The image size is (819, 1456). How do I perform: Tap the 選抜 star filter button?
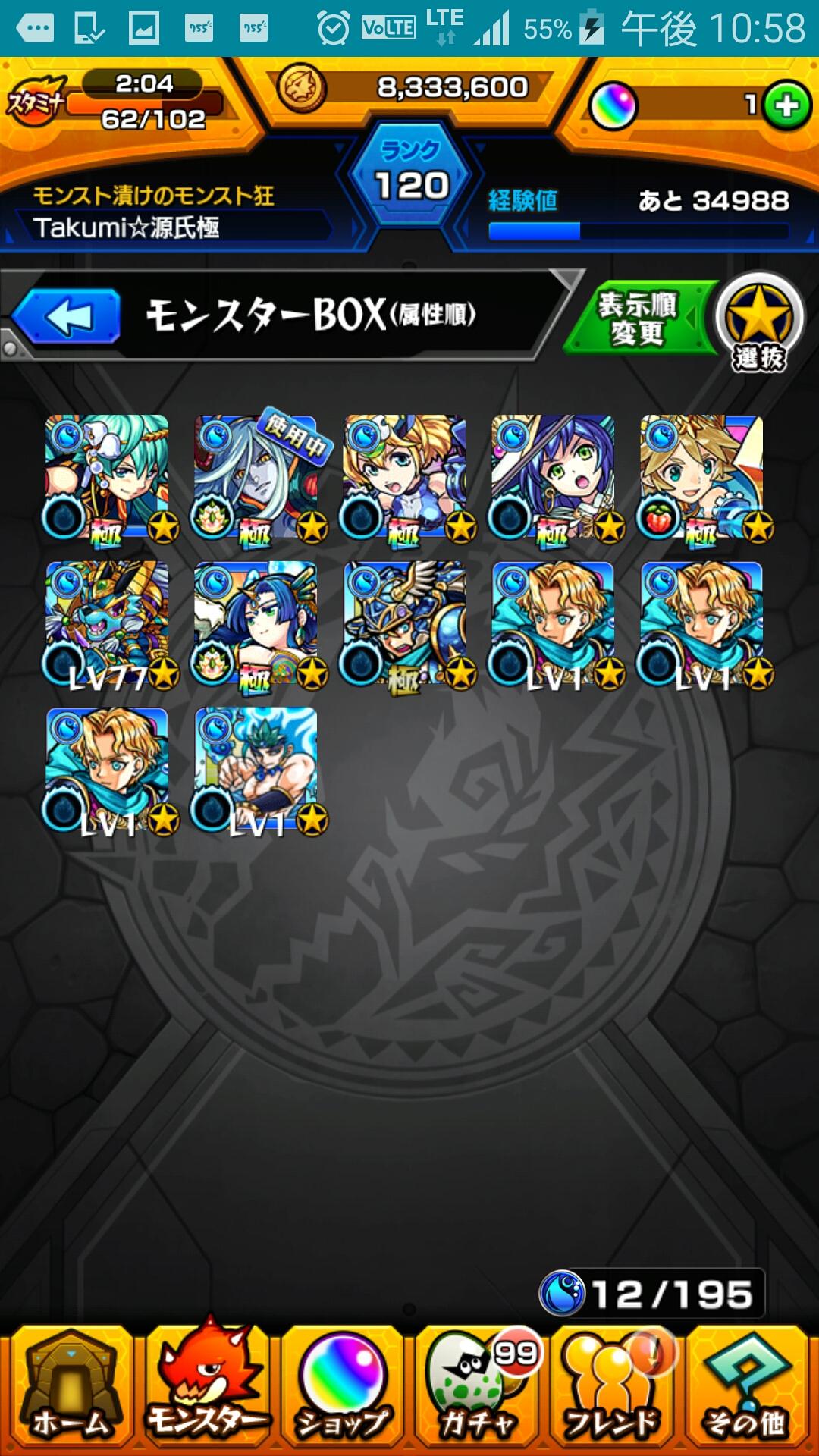pyautogui.click(x=760, y=323)
